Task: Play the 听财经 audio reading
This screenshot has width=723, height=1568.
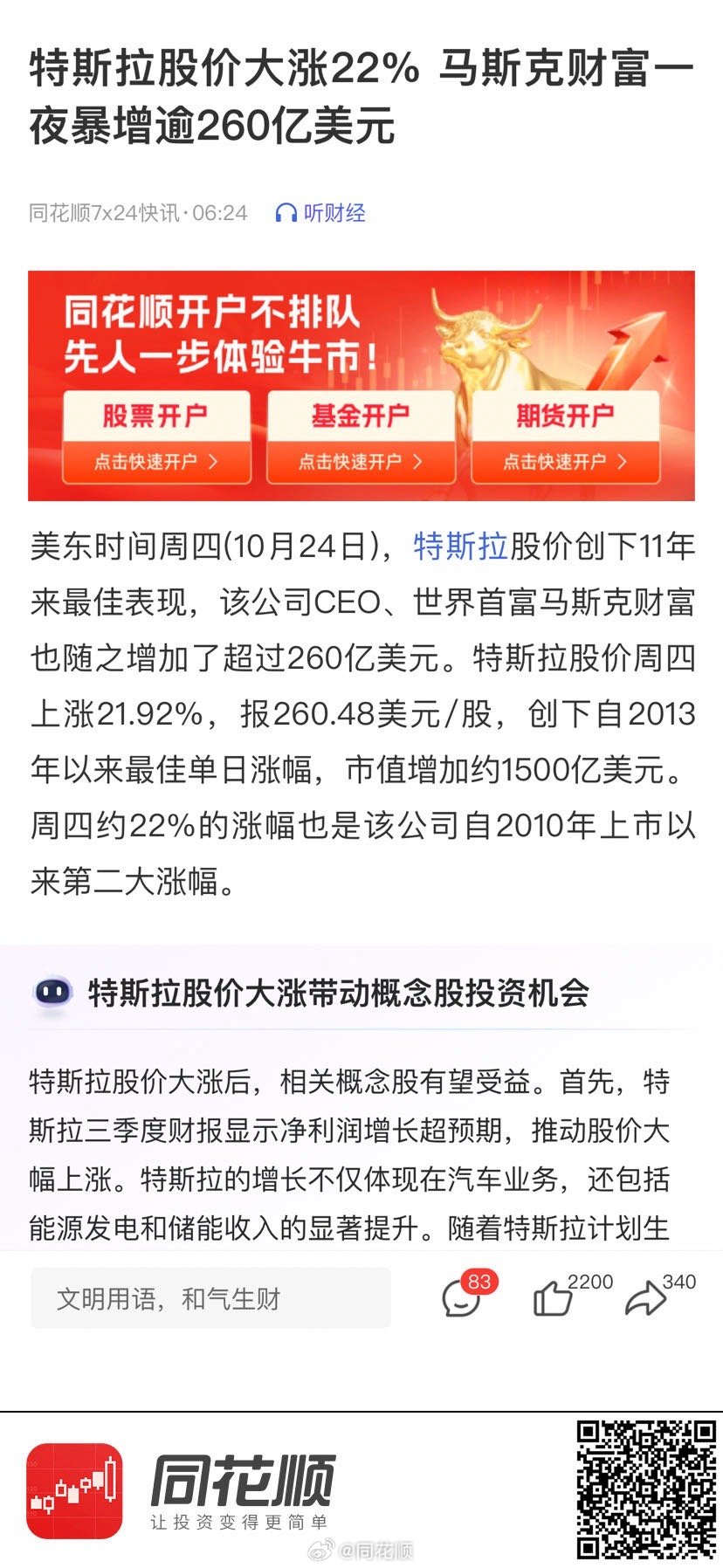Action: coord(320,212)
